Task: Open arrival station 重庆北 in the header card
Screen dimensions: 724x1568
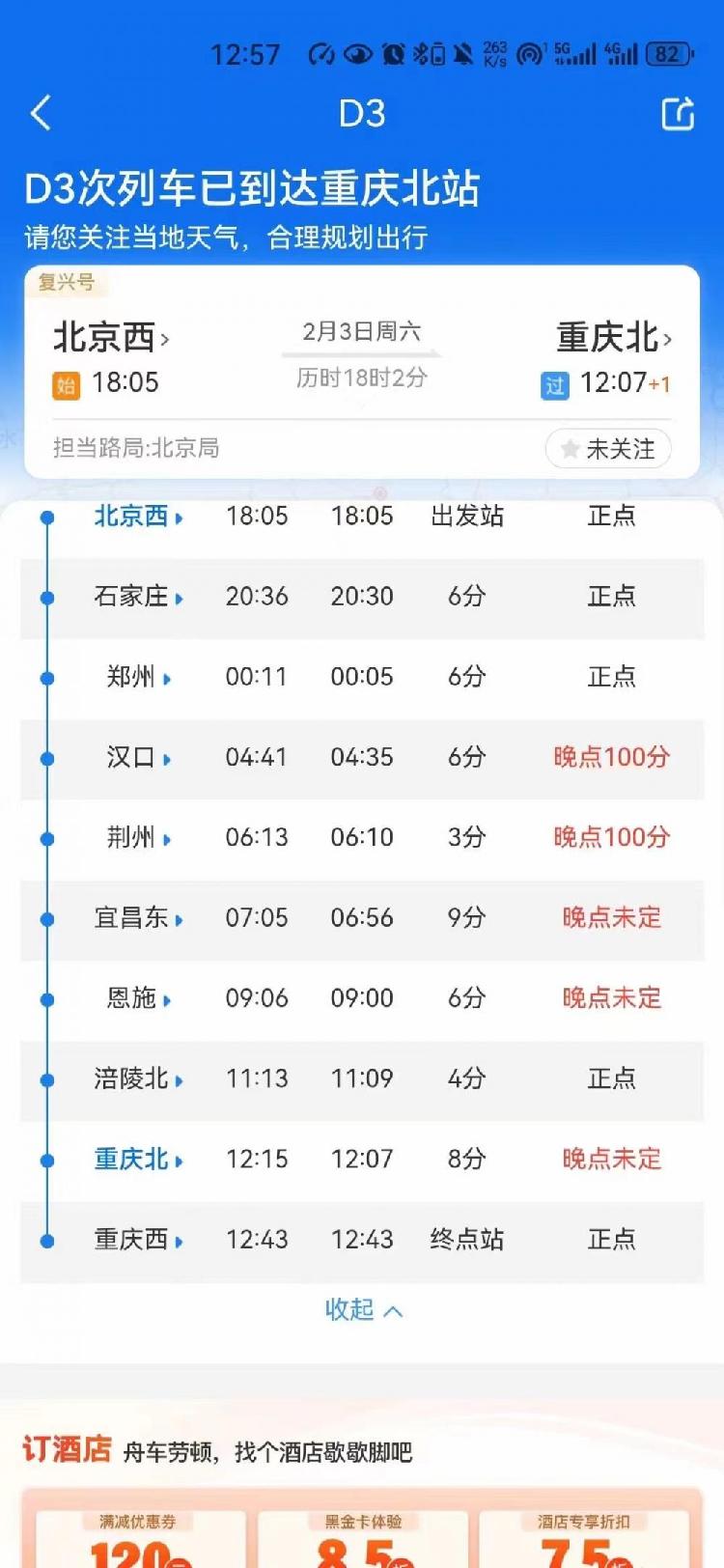Action: (x=613, y=338)
